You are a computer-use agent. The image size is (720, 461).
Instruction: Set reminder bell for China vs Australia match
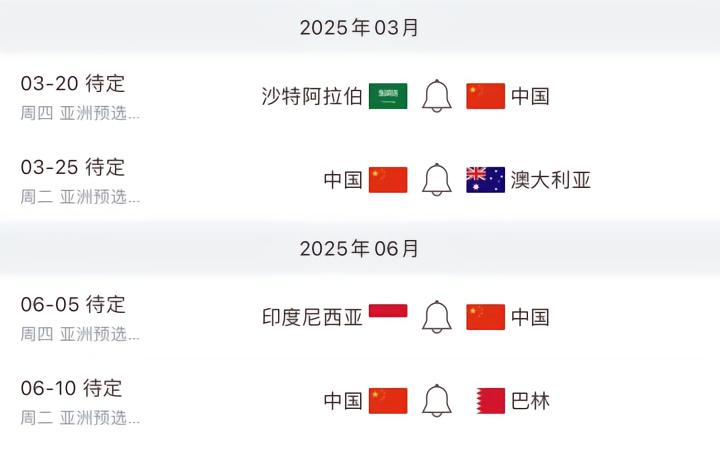pyautogui.click(x=436, y=180)
